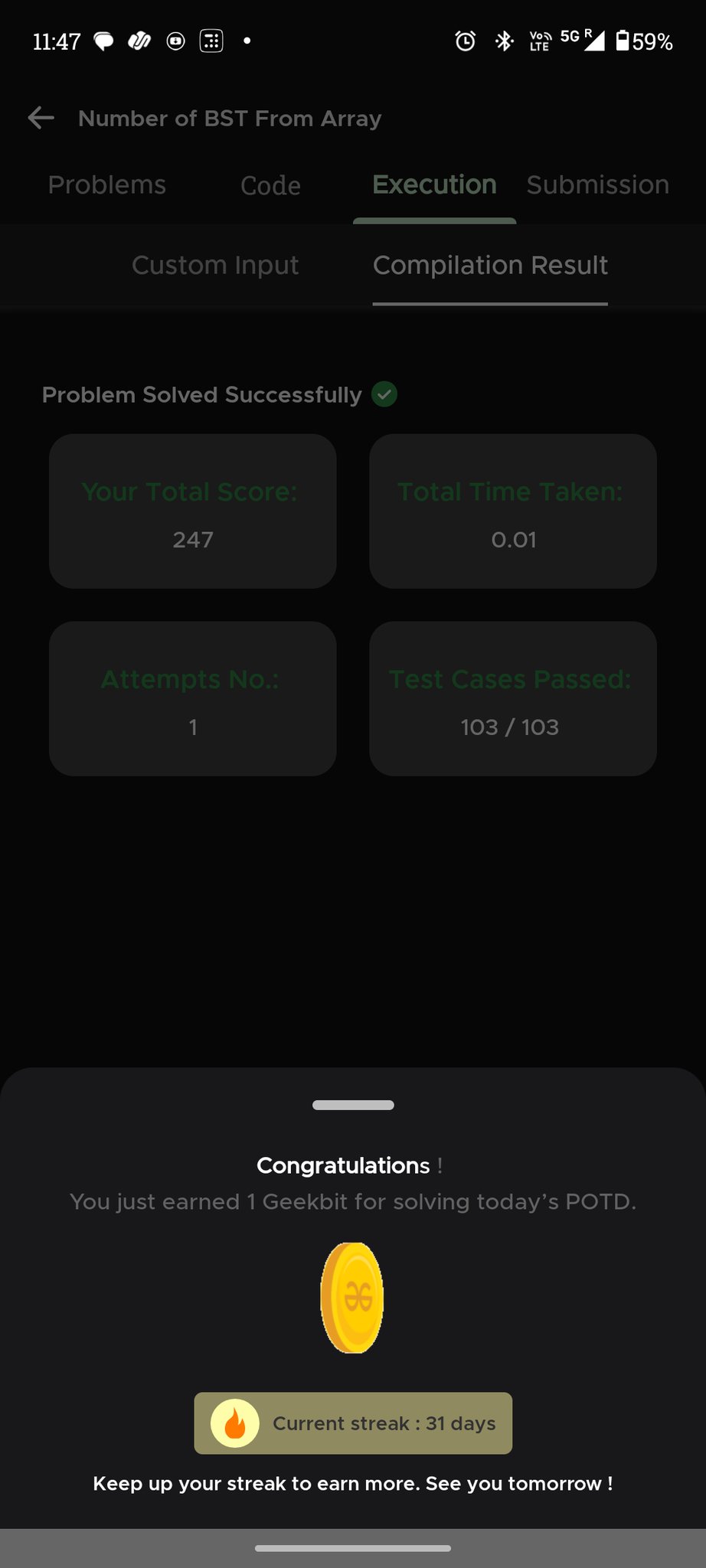Switch to Custom Input

[x=215, y=266]
